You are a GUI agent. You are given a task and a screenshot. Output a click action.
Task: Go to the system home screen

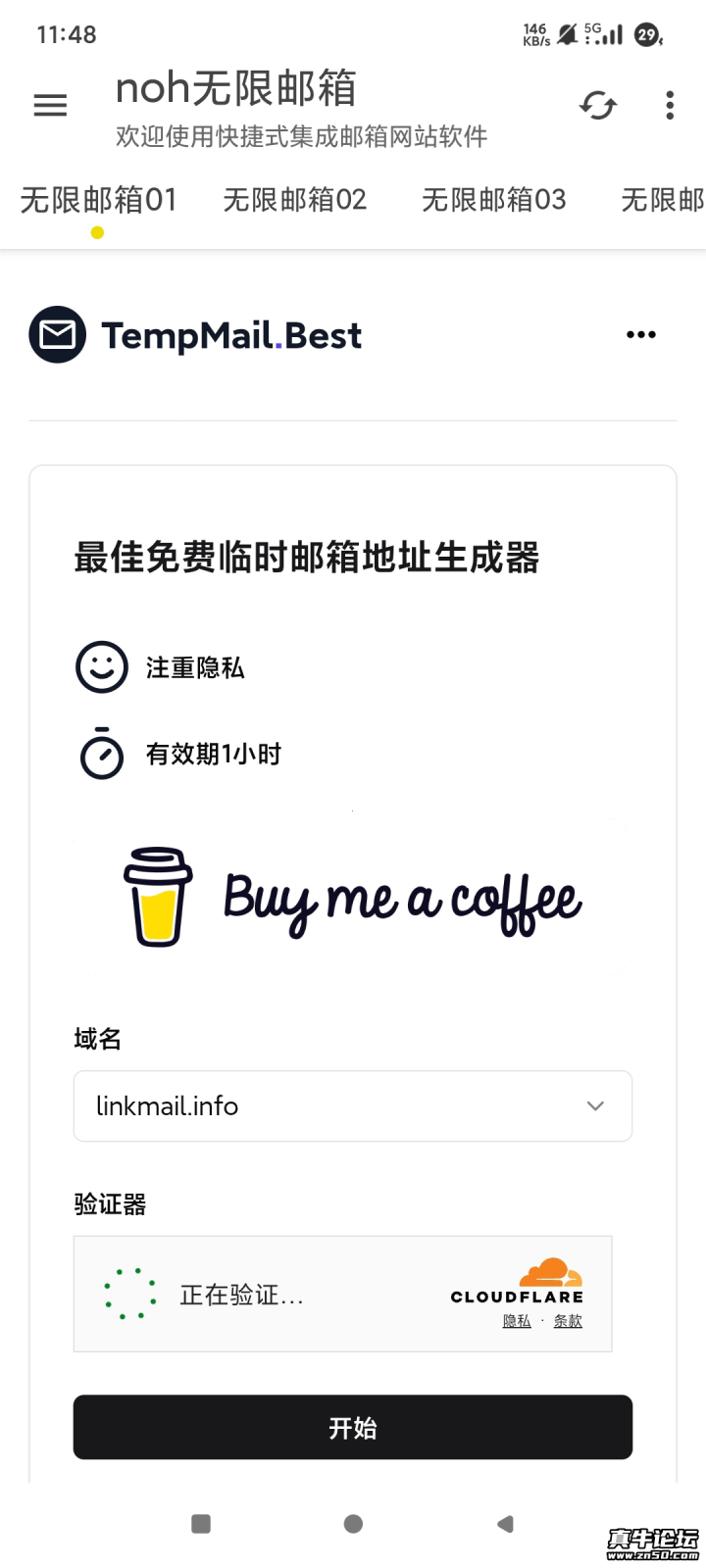point(353,1524)
